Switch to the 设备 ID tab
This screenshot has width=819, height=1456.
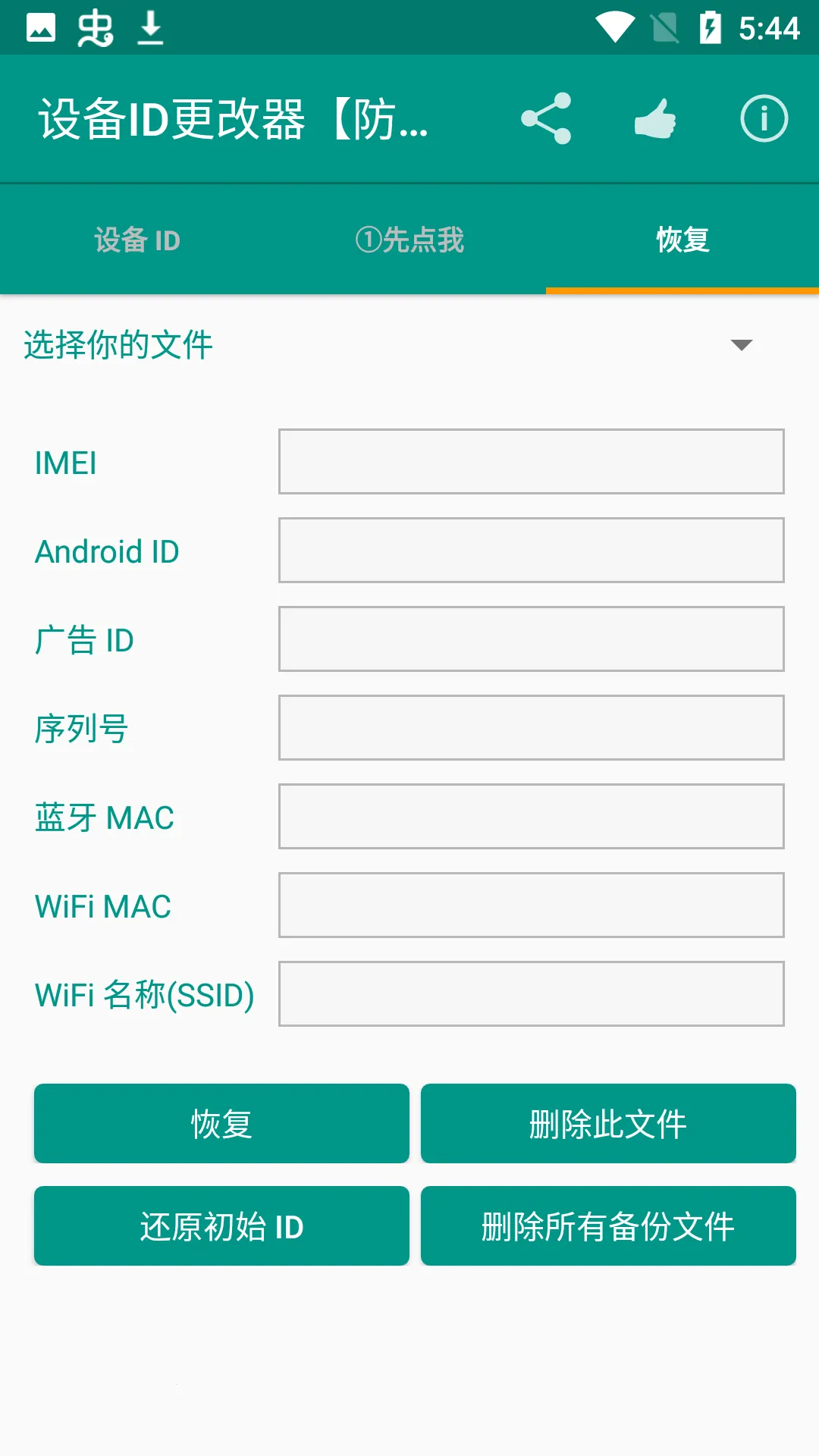pos(136,240)
